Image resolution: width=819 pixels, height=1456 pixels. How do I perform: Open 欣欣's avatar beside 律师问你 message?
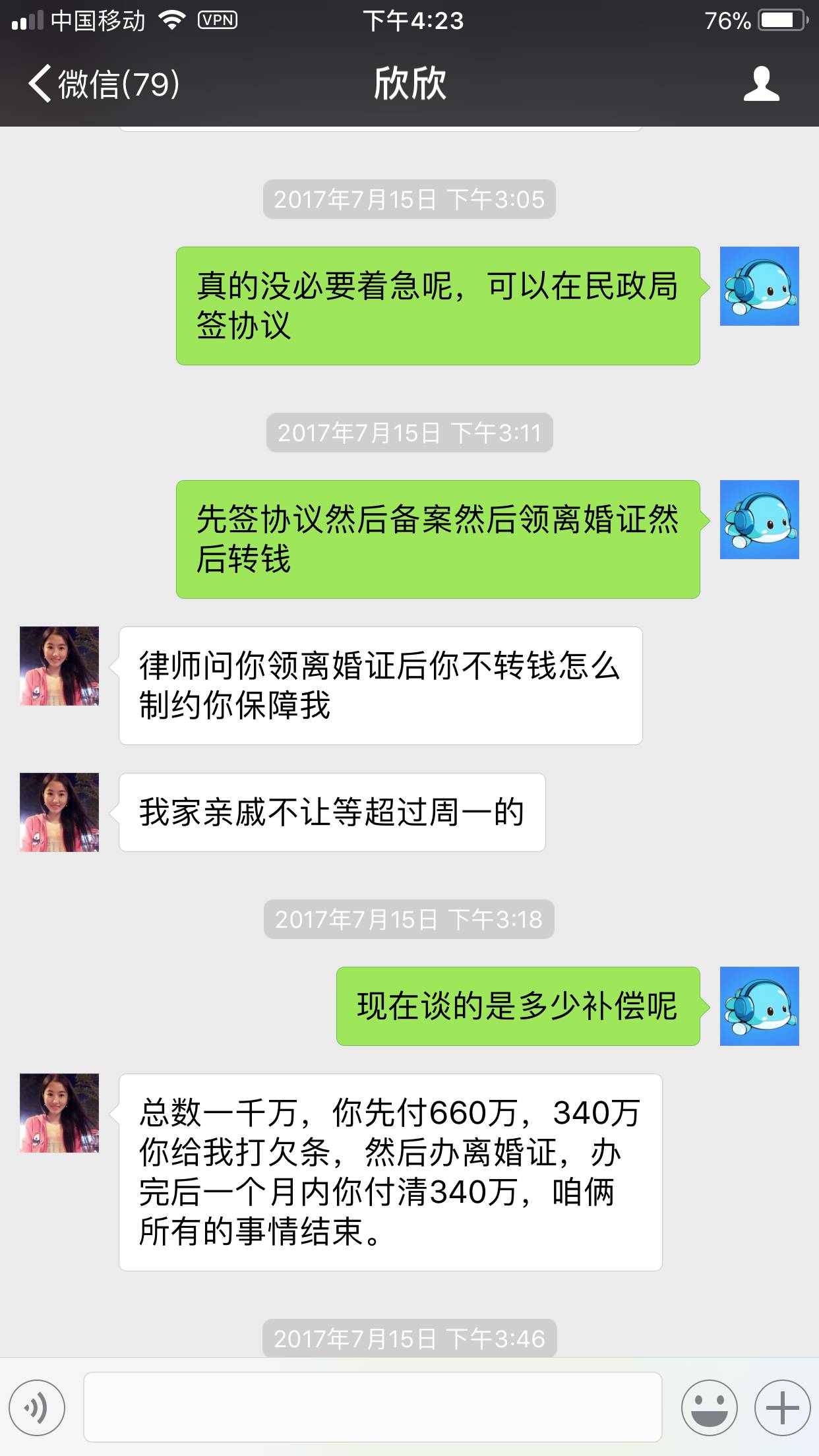click(x=59, y=666)
